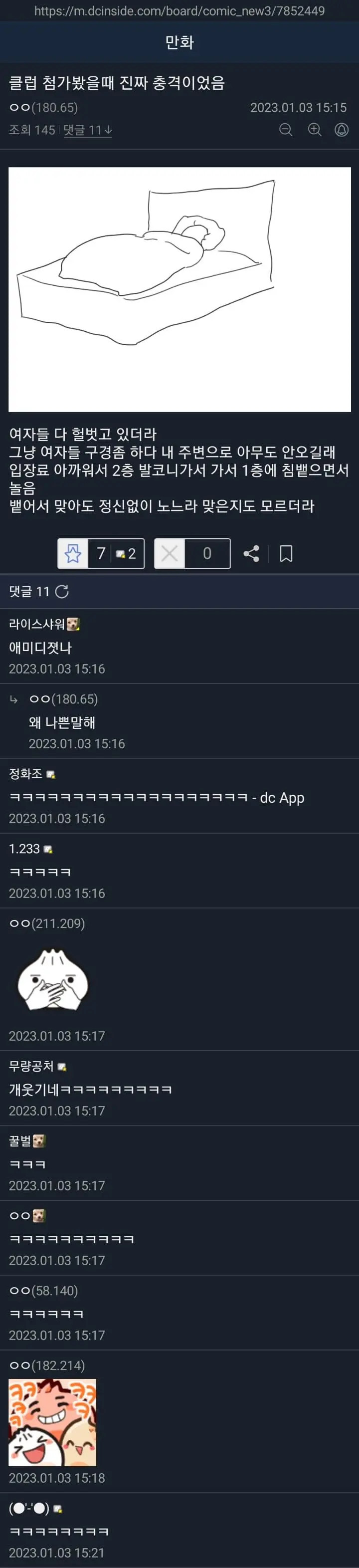Recommend the post with the star button

tap(73, 553)
